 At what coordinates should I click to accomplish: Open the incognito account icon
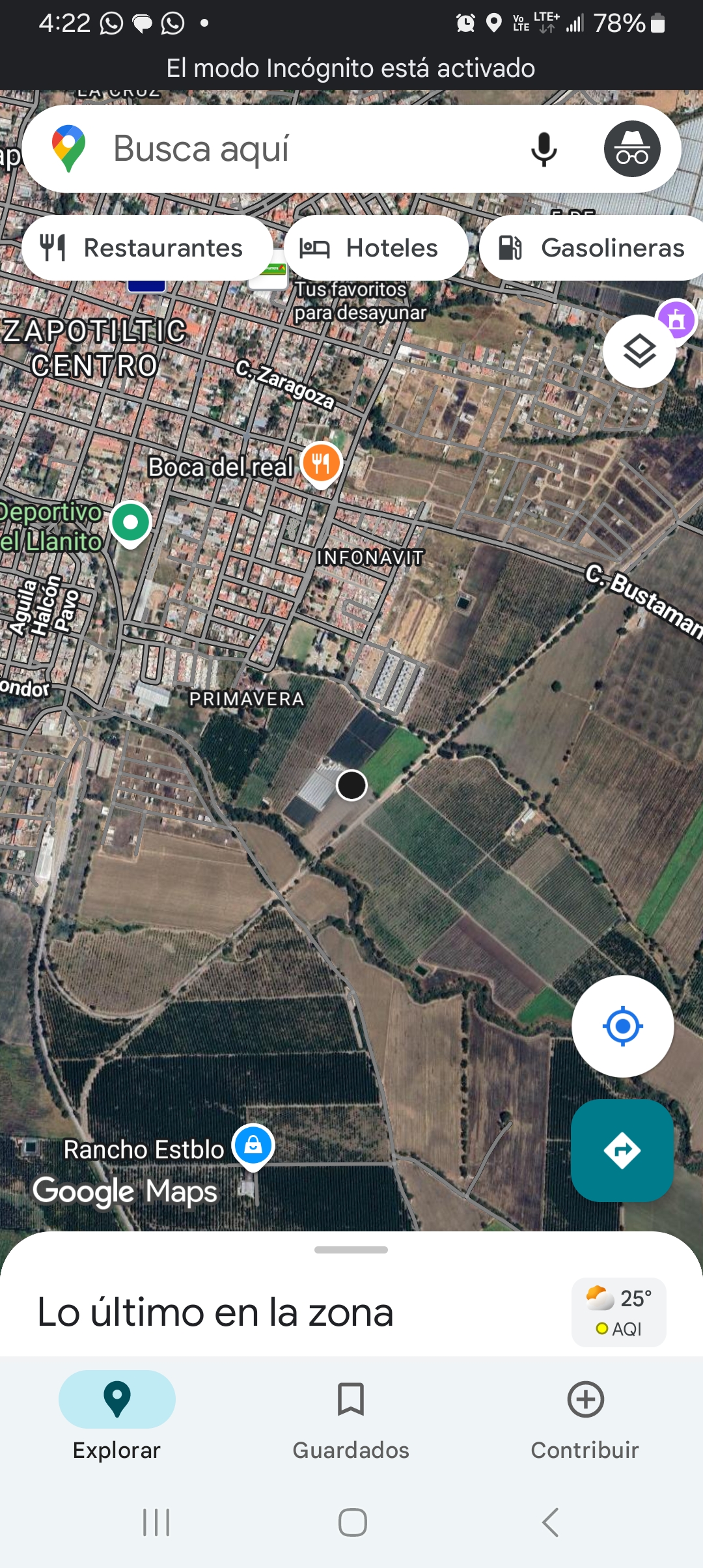tap(631, 149)
